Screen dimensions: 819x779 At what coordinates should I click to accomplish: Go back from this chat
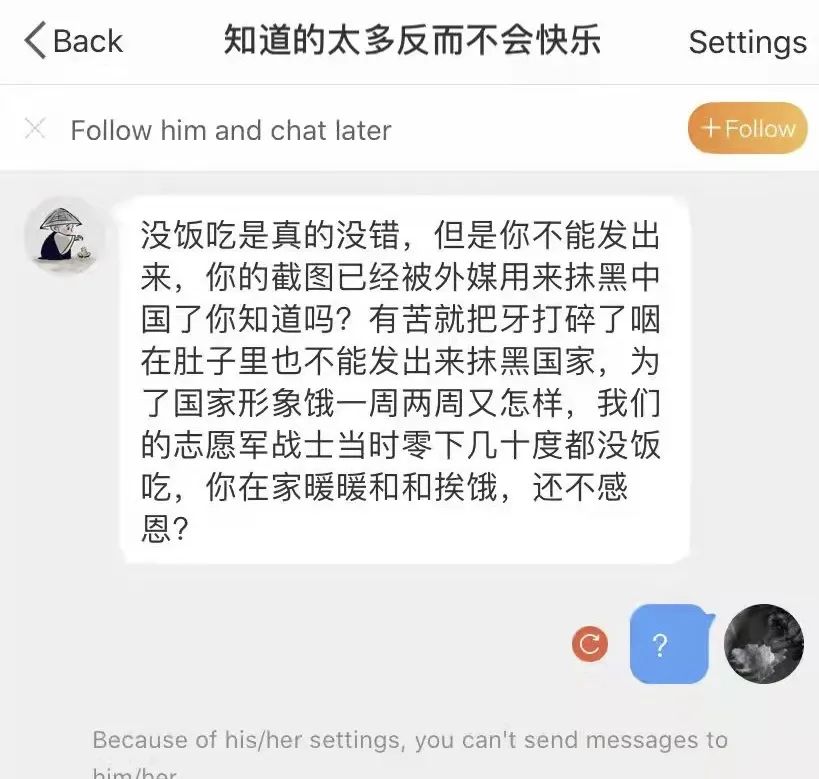pyautogui.click(x=72, y=41)
